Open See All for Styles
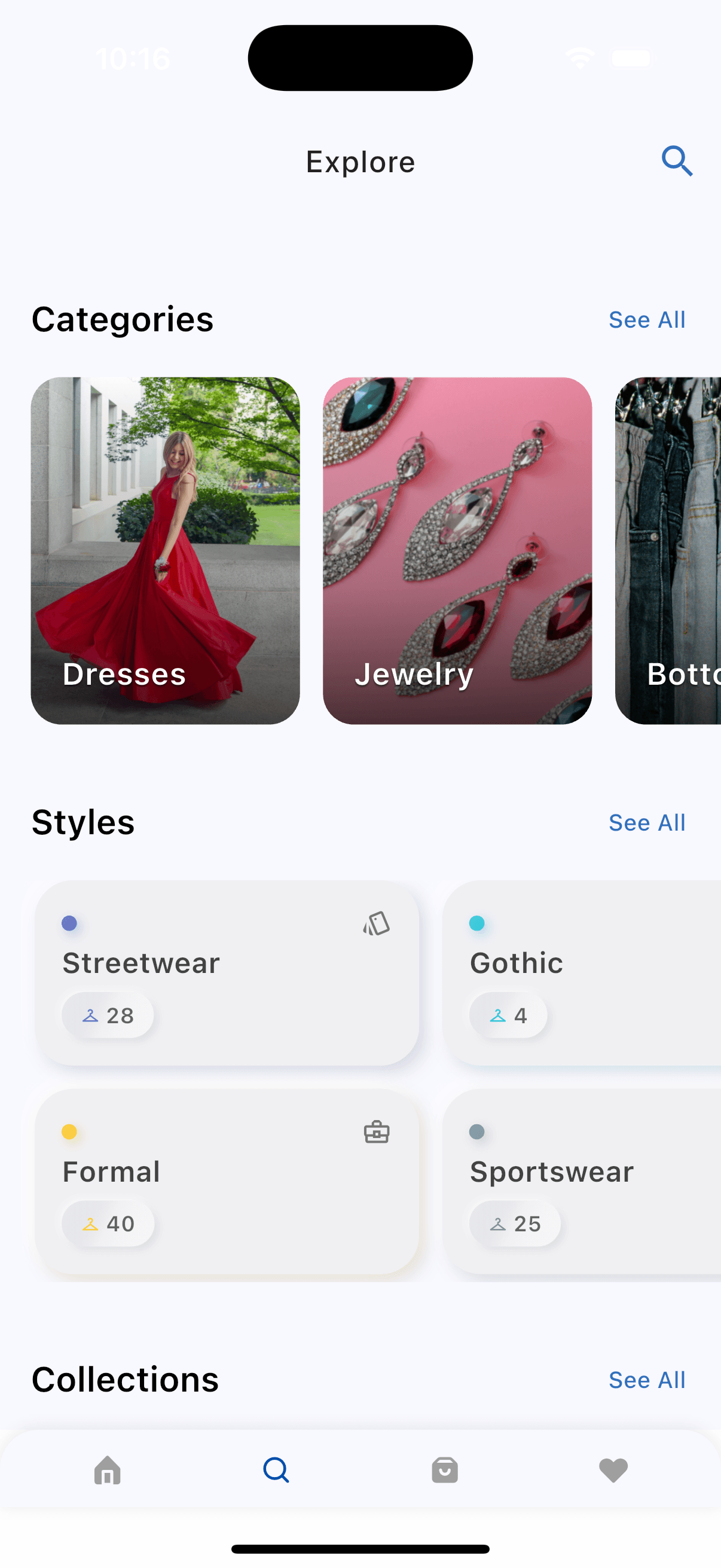This screenshot has width=721, height=1568. (647, 822)
